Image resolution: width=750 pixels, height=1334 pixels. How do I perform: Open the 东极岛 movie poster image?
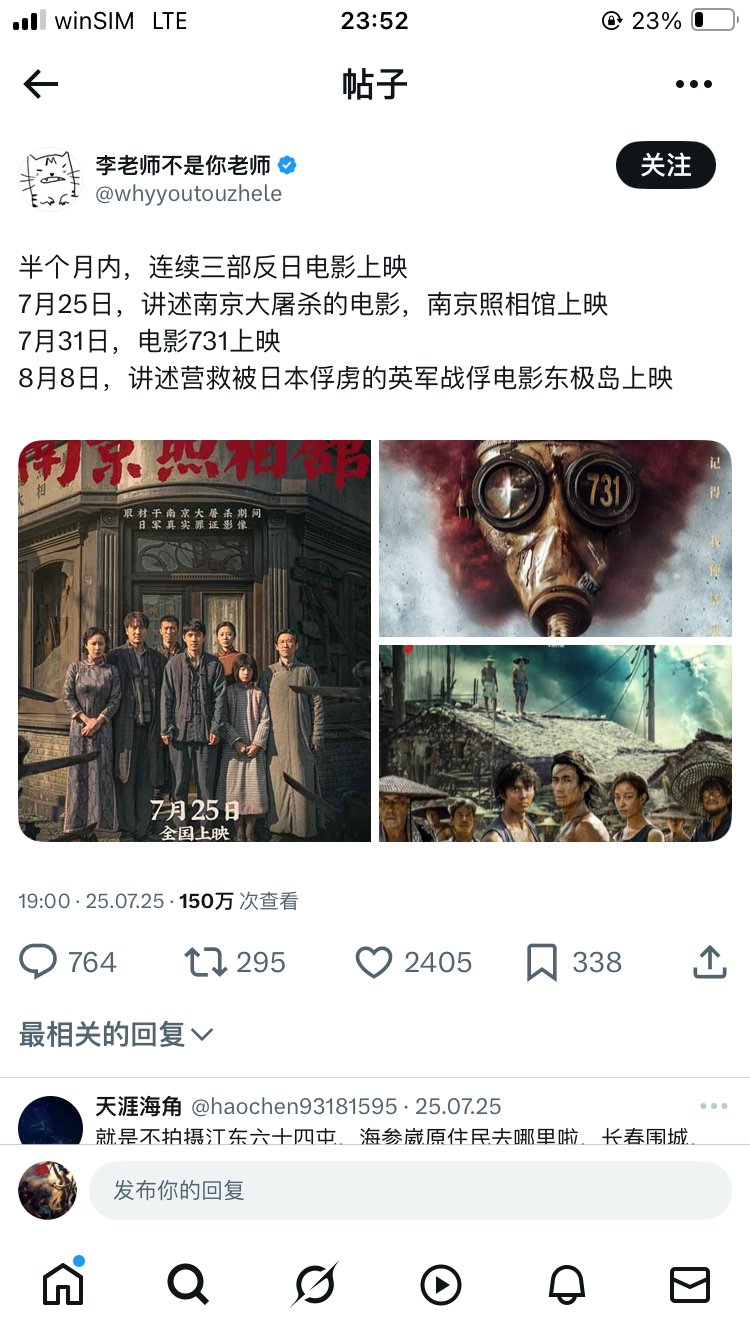click(555, 743)
